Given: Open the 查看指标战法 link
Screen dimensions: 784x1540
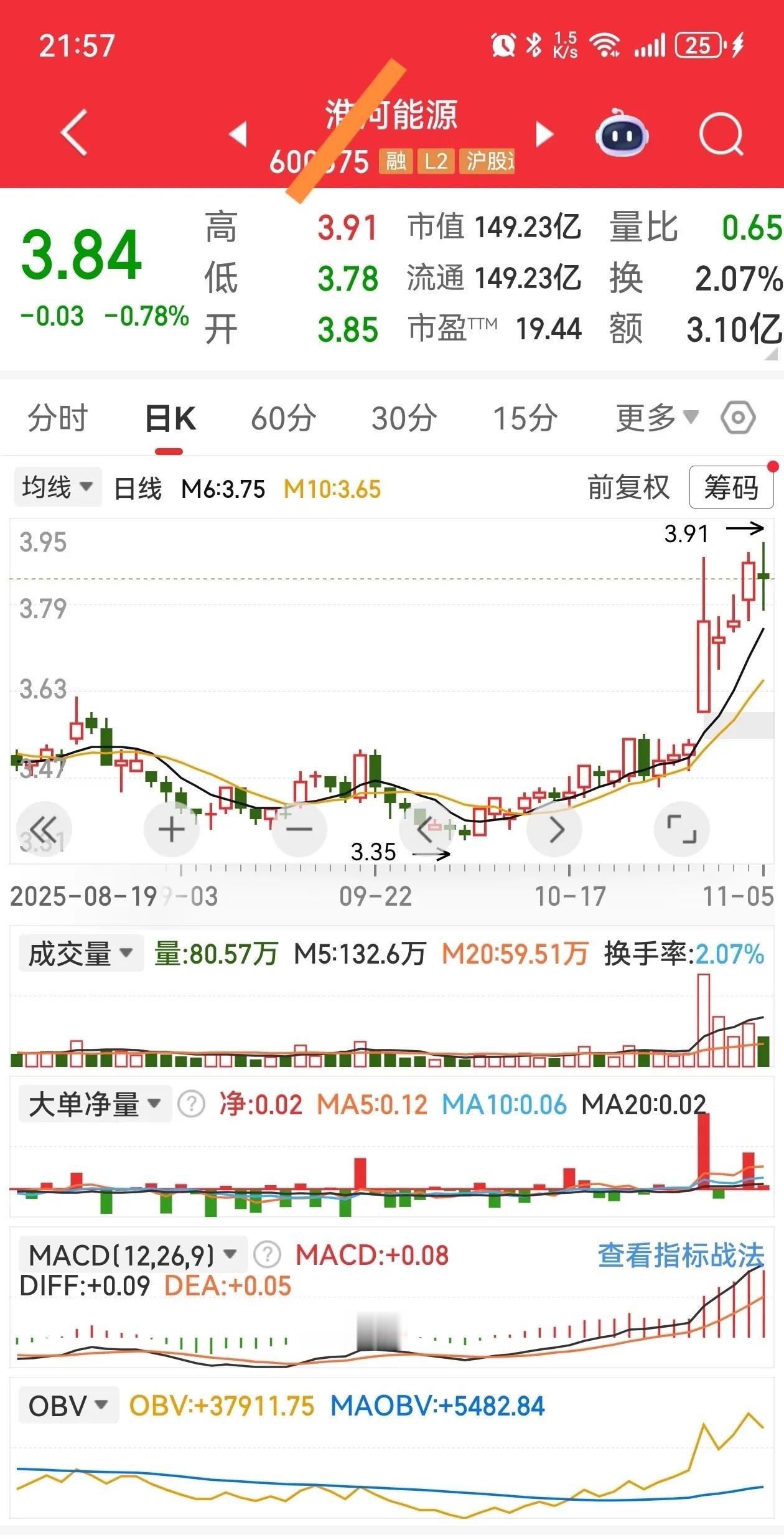Looking at the screenshot, I should click(681, 1256).
